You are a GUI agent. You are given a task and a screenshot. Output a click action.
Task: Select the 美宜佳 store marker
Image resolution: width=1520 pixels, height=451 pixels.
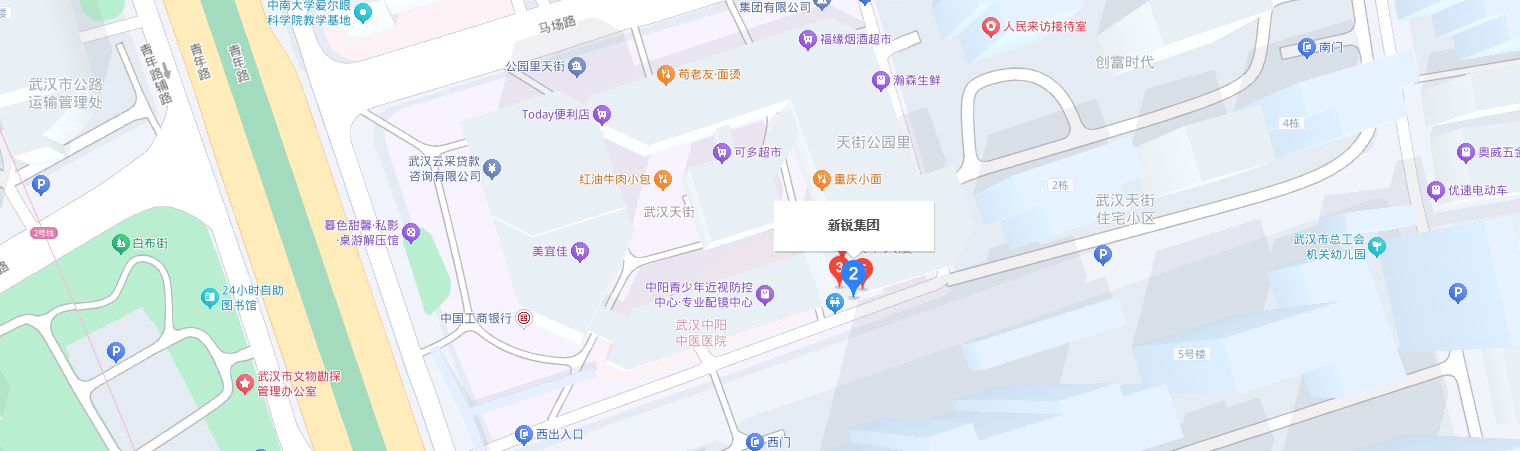[x=579, y=252]
